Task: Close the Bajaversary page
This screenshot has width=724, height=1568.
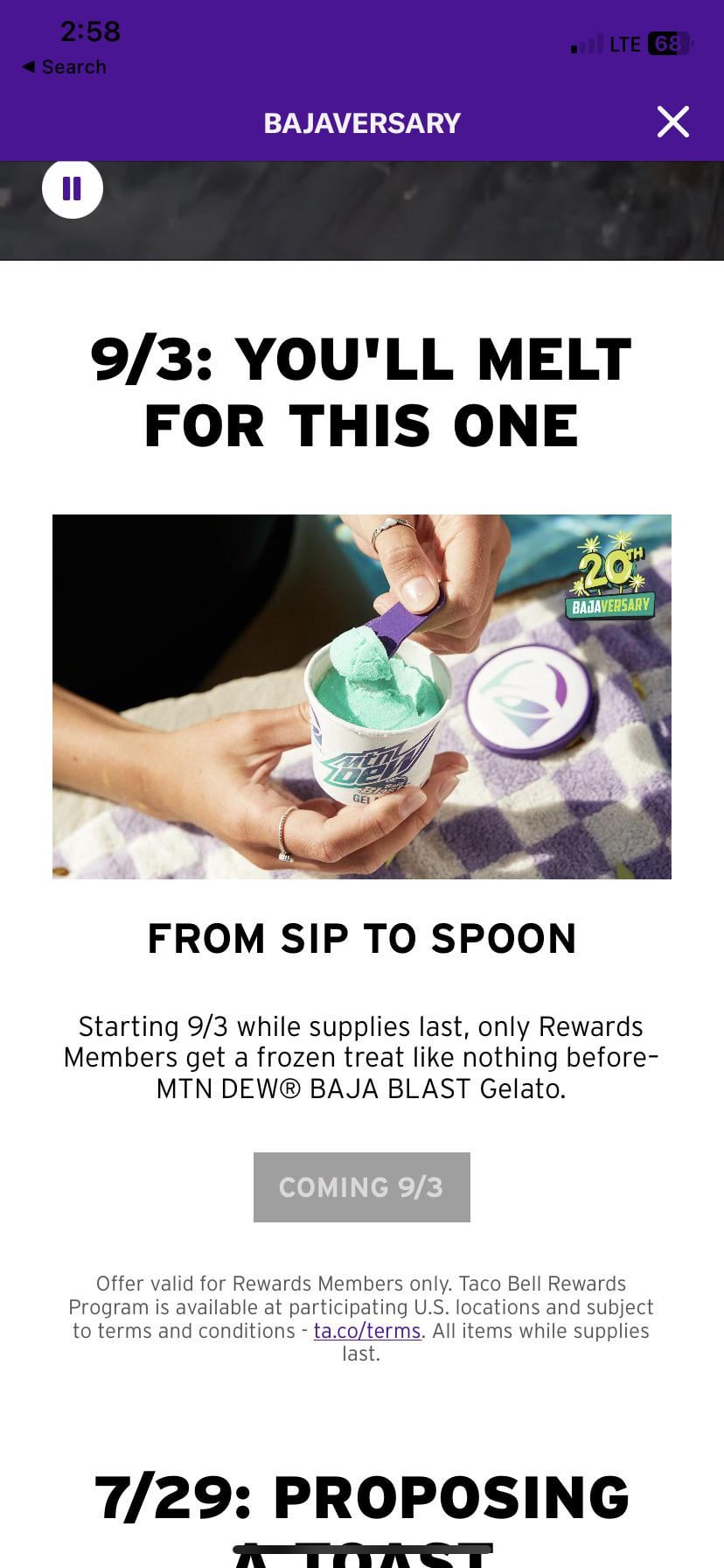Action: point(672,122)
